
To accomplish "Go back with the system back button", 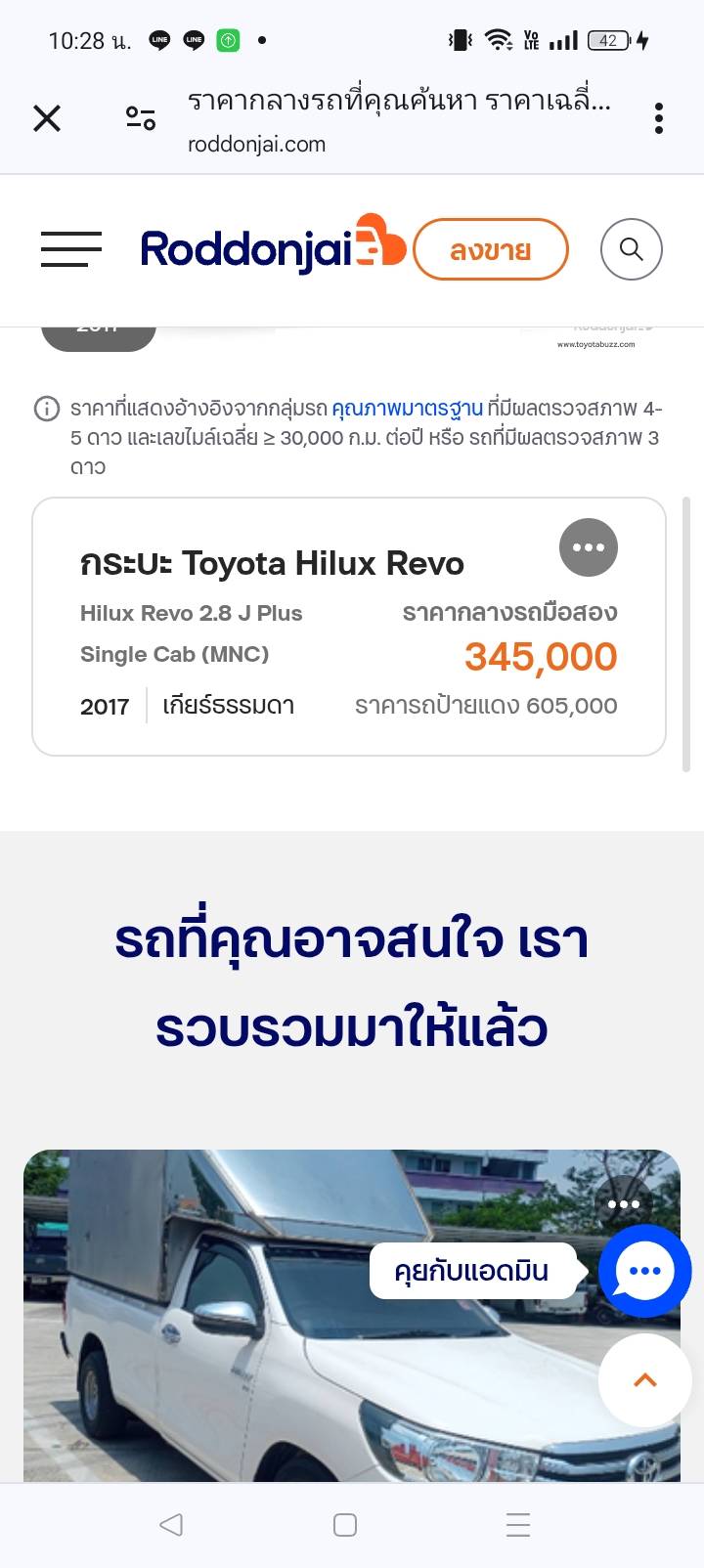I will 171,1524.
